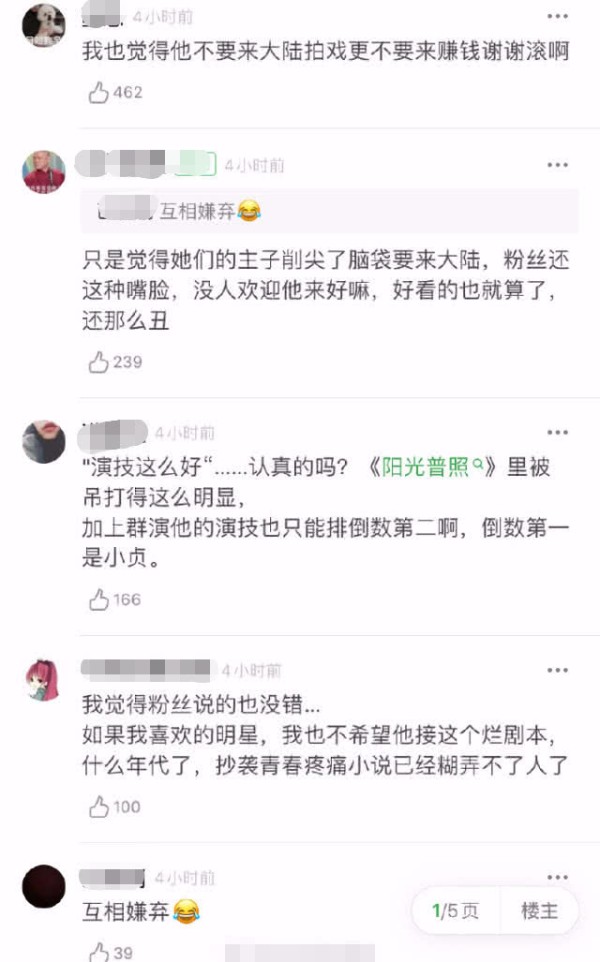Open more options on the 100-likes comment
This screenshot has width=600, height=962.
point(557,670)
